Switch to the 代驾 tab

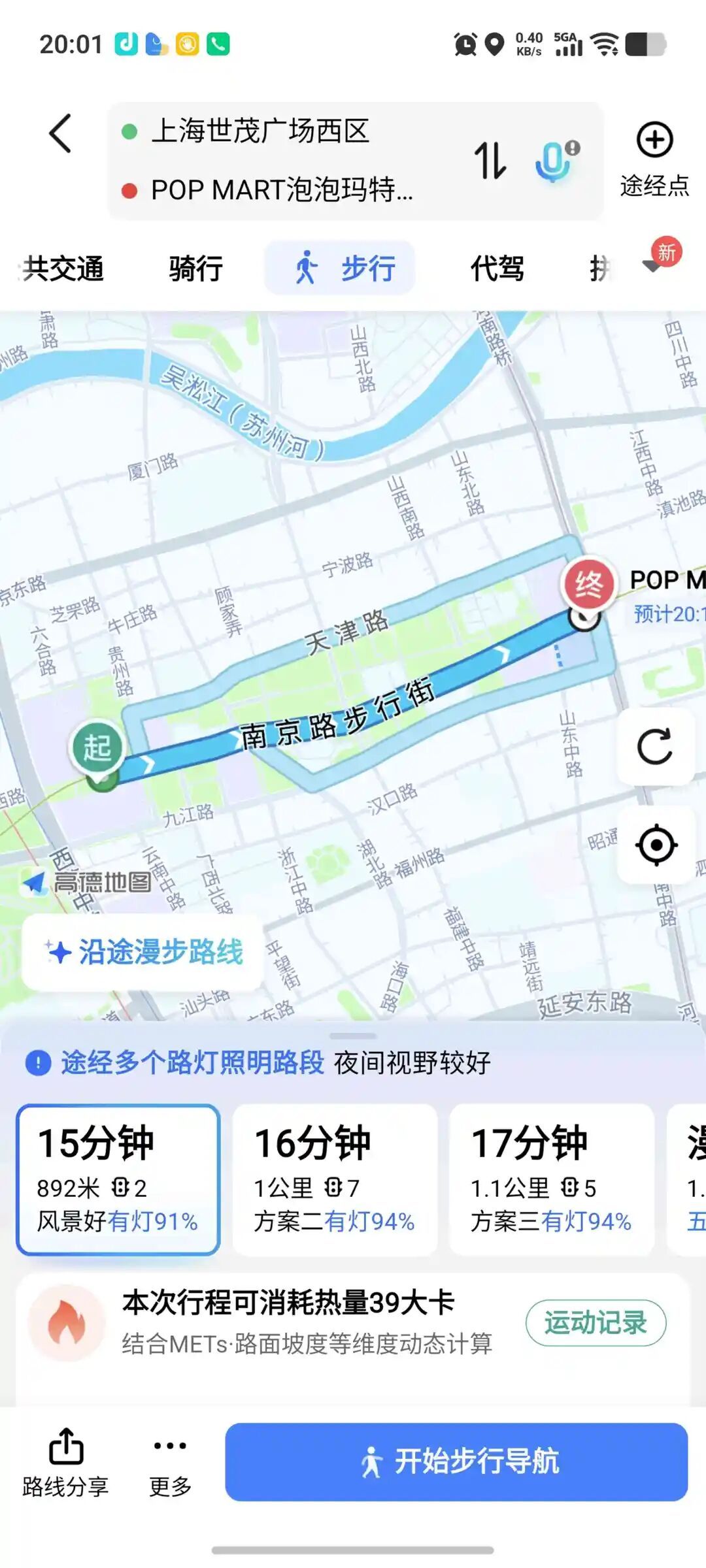click(497, 269)
